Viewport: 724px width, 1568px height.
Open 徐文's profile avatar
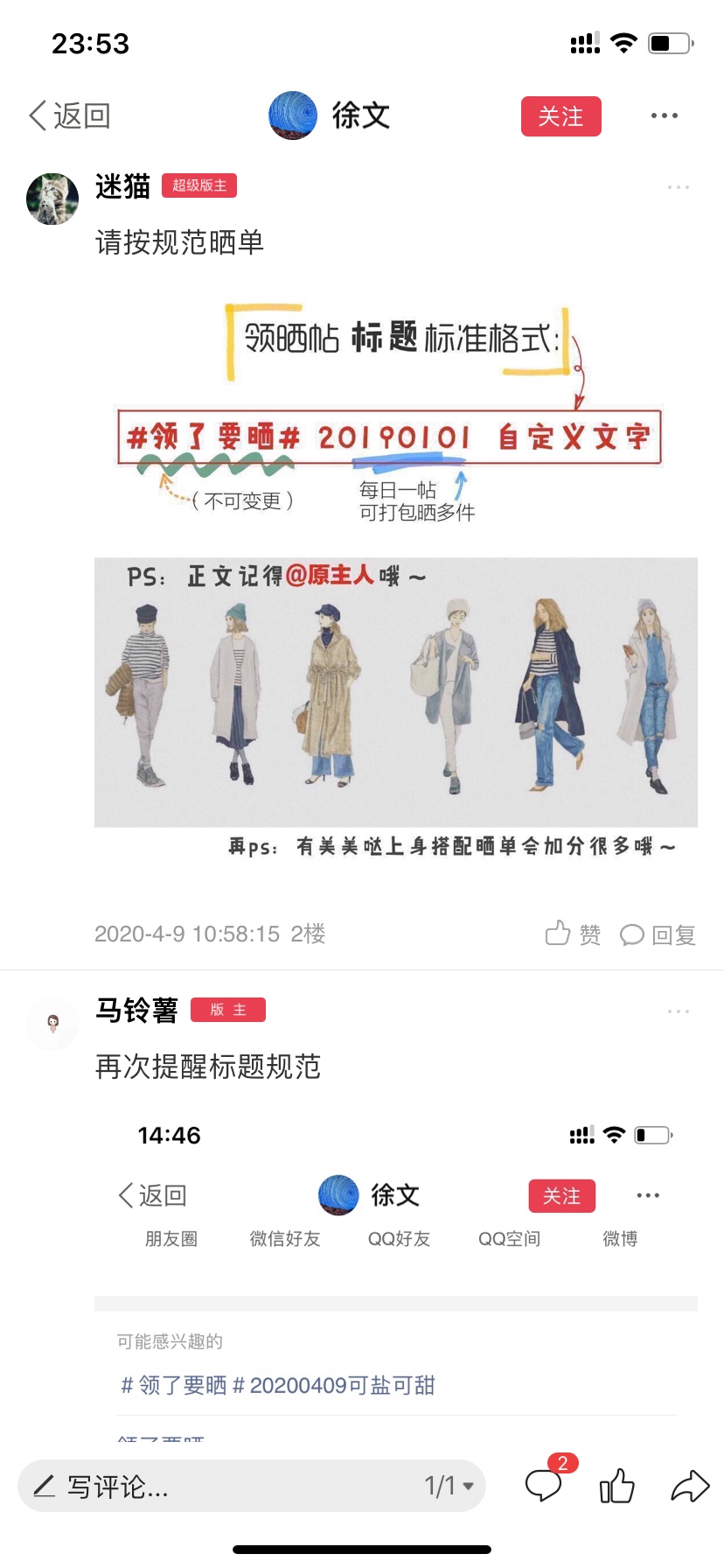pos(293,115)
